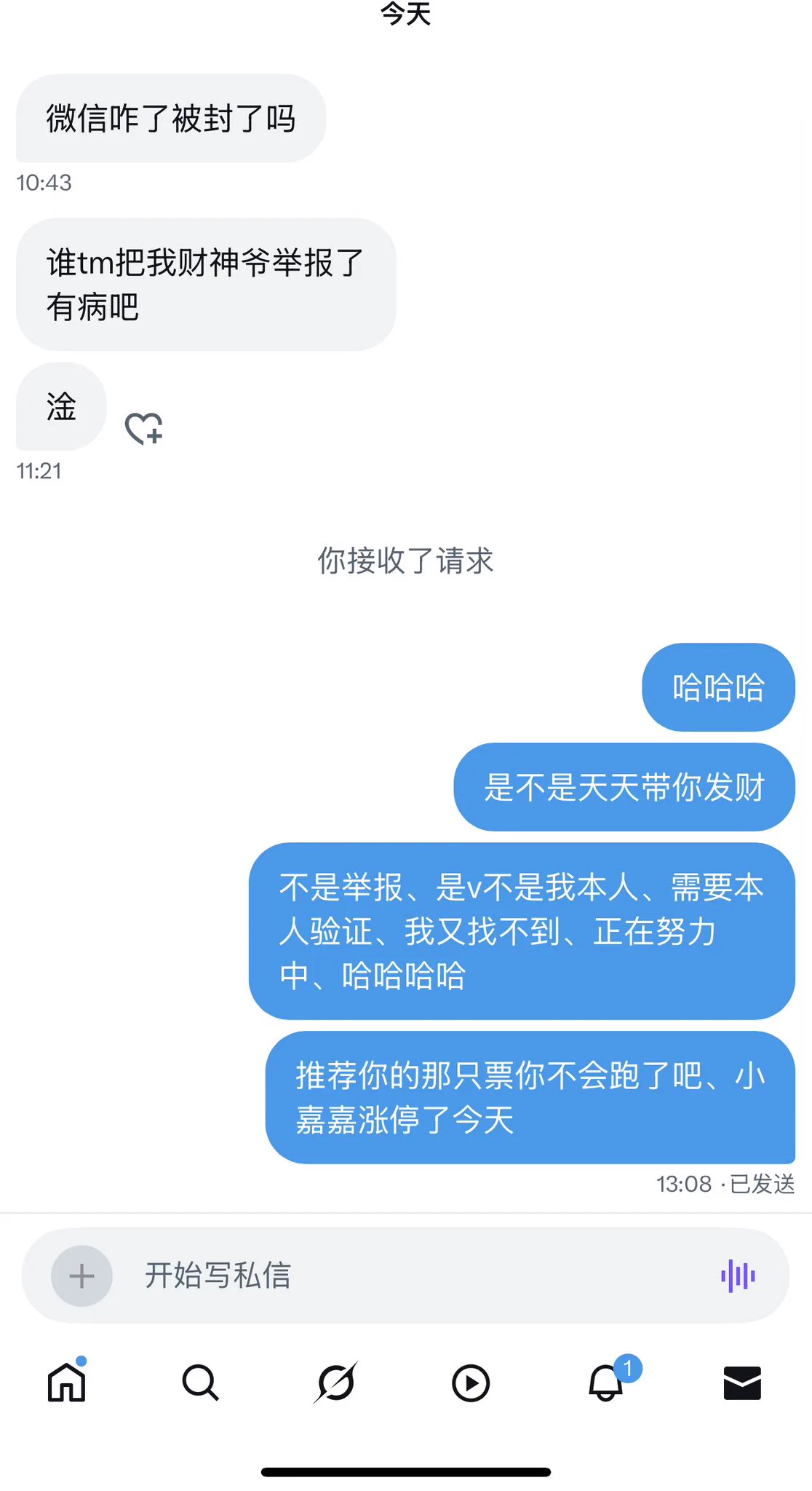This screenshot has height=1491, width=812.
Task: Open the notifications bell
Action: (606, 1382)
